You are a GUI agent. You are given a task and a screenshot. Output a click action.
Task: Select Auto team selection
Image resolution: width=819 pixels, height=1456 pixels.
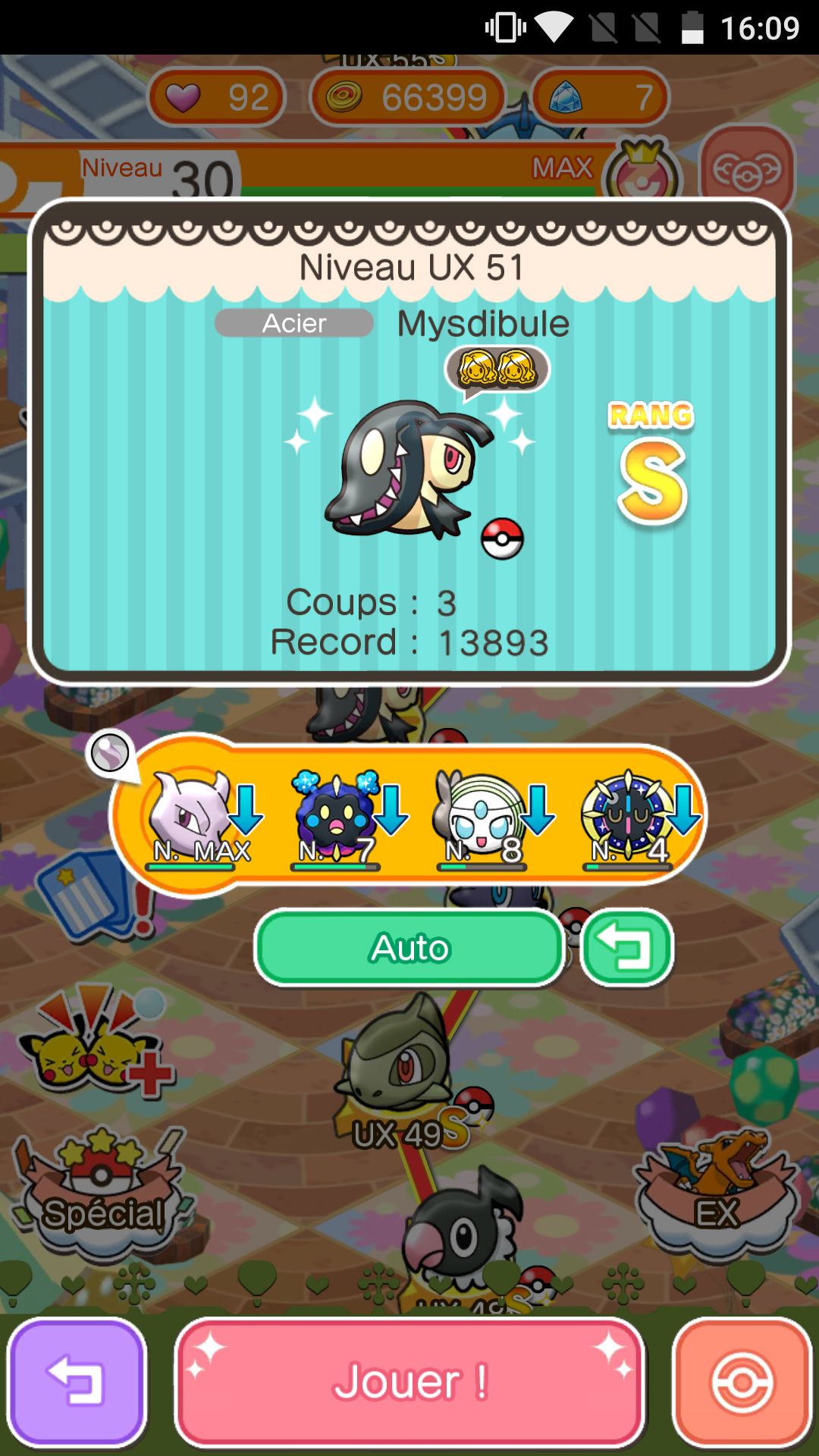coord(409,948)
